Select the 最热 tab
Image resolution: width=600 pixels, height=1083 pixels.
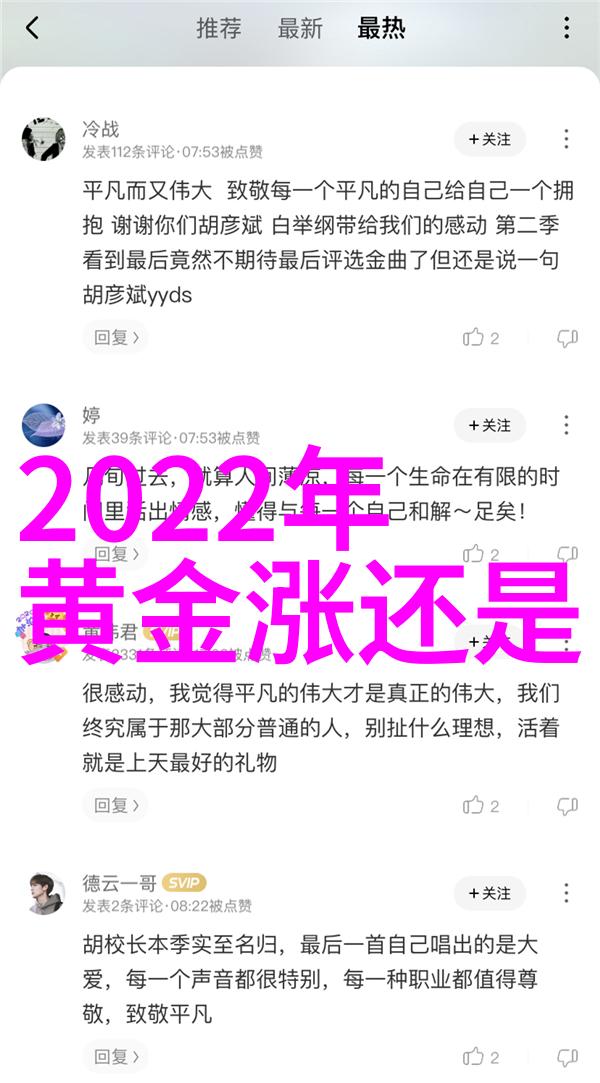point(381,29)
